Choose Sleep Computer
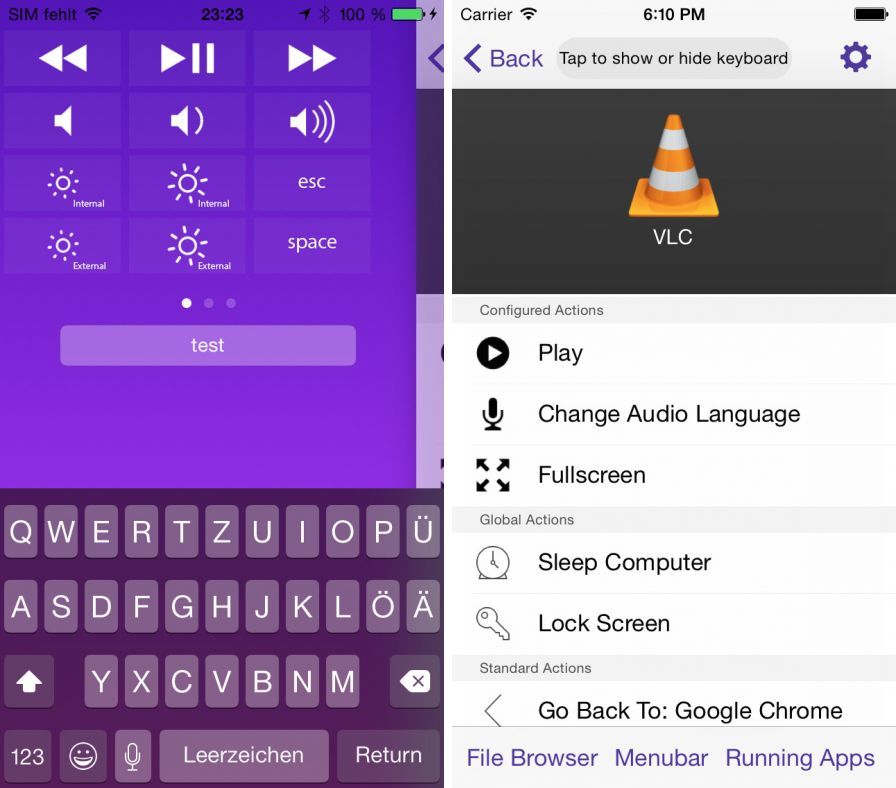Image resolution: width=896 pixels, height=788 pixels. [623, 562]
